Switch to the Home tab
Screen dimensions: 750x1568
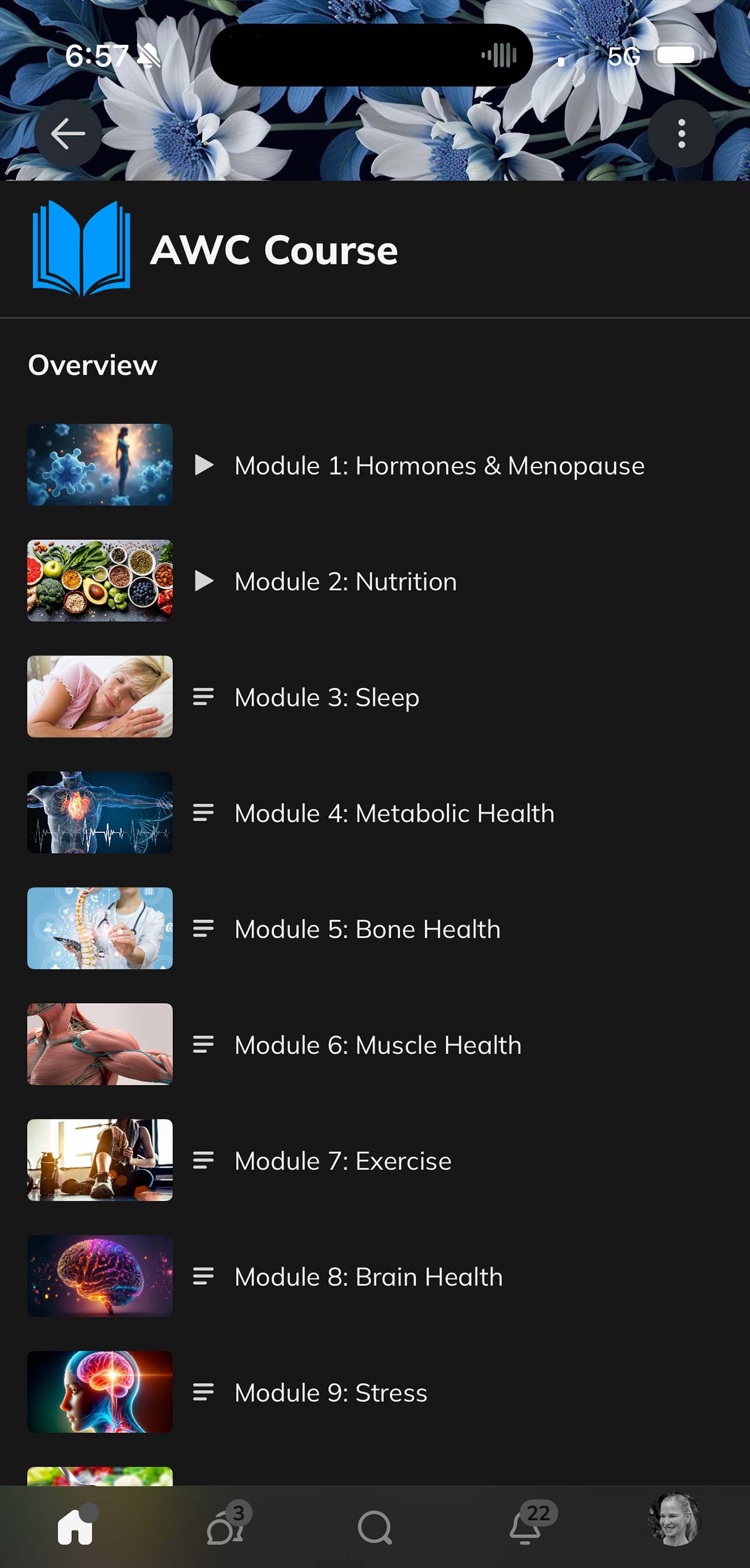click(x=75, y=1527)
